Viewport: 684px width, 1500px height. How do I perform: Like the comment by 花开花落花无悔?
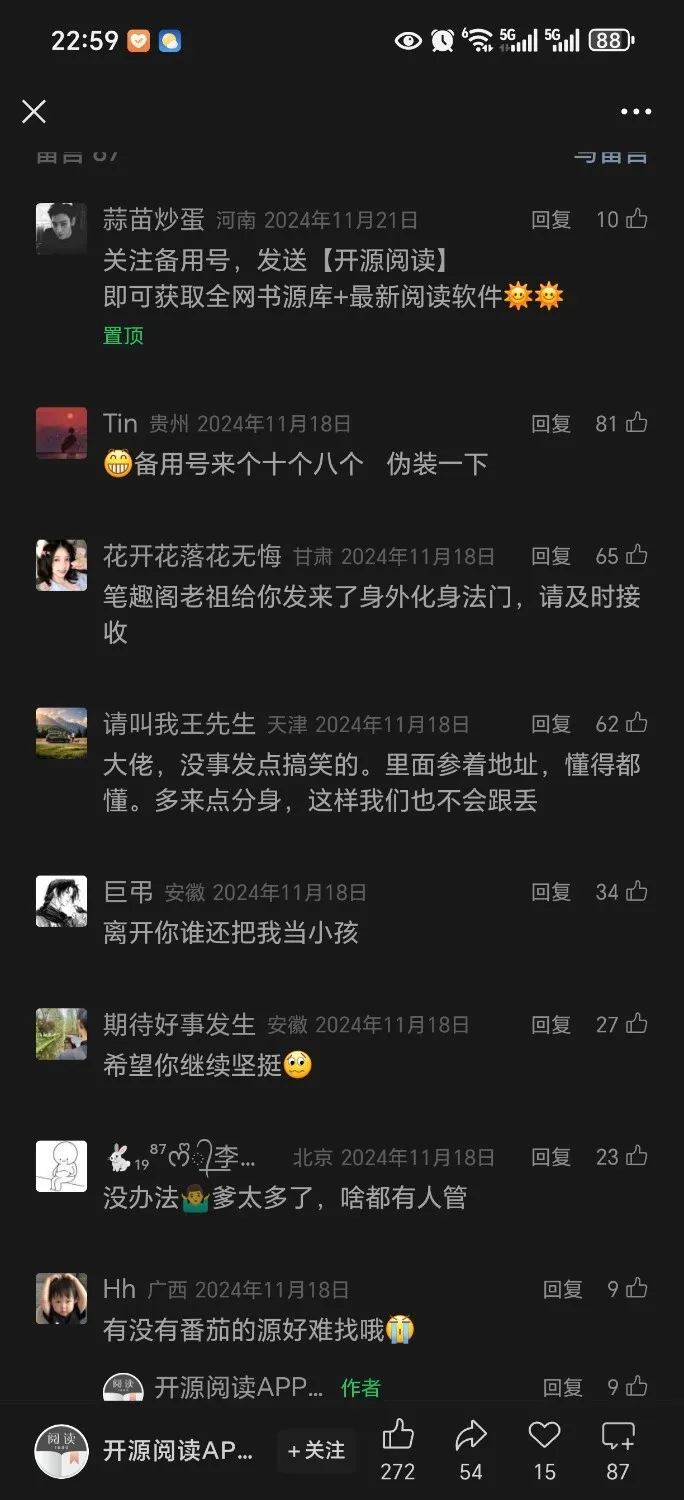point(636,556)
